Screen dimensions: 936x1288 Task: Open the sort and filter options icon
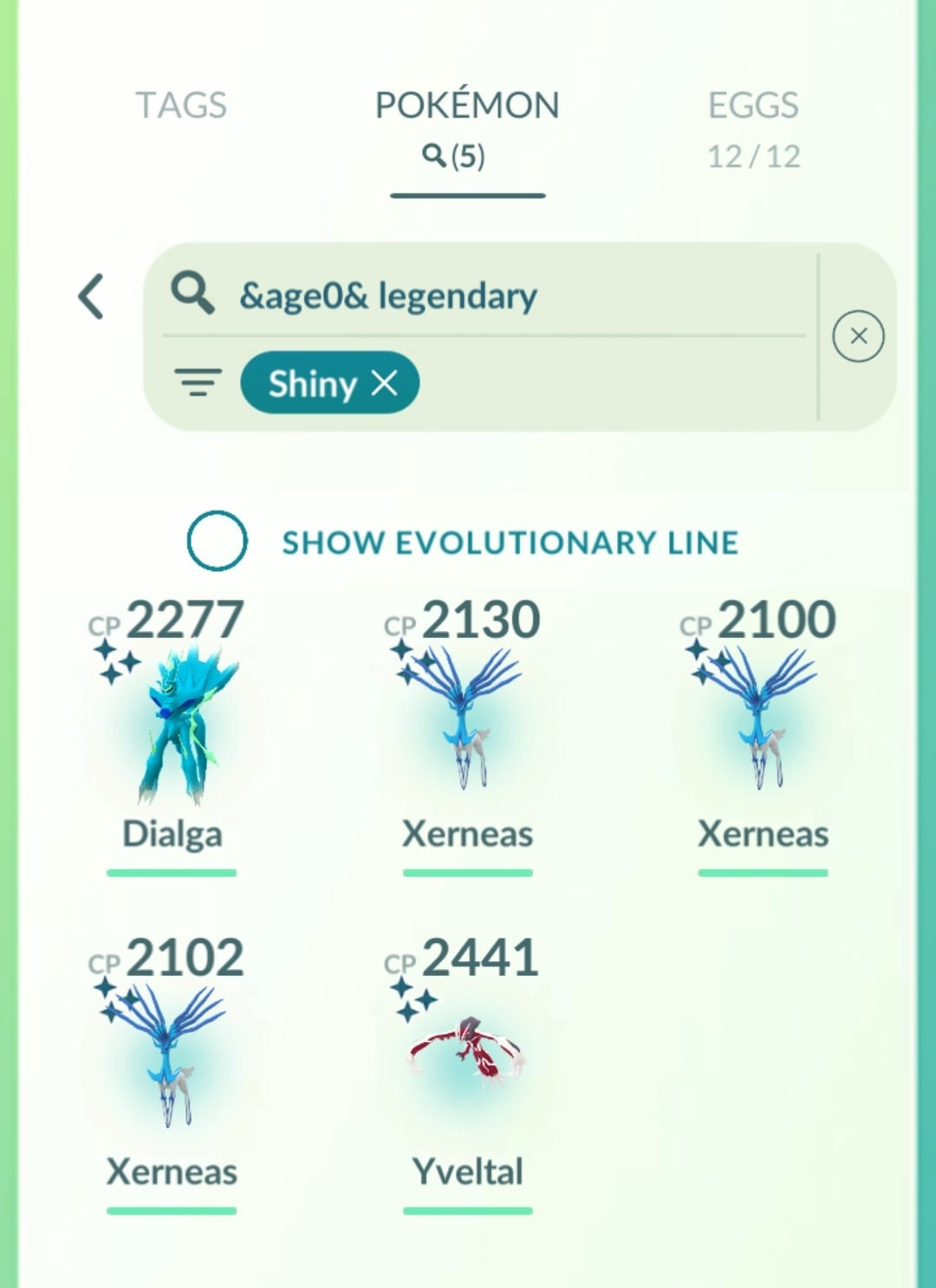(x=198, y=382)
